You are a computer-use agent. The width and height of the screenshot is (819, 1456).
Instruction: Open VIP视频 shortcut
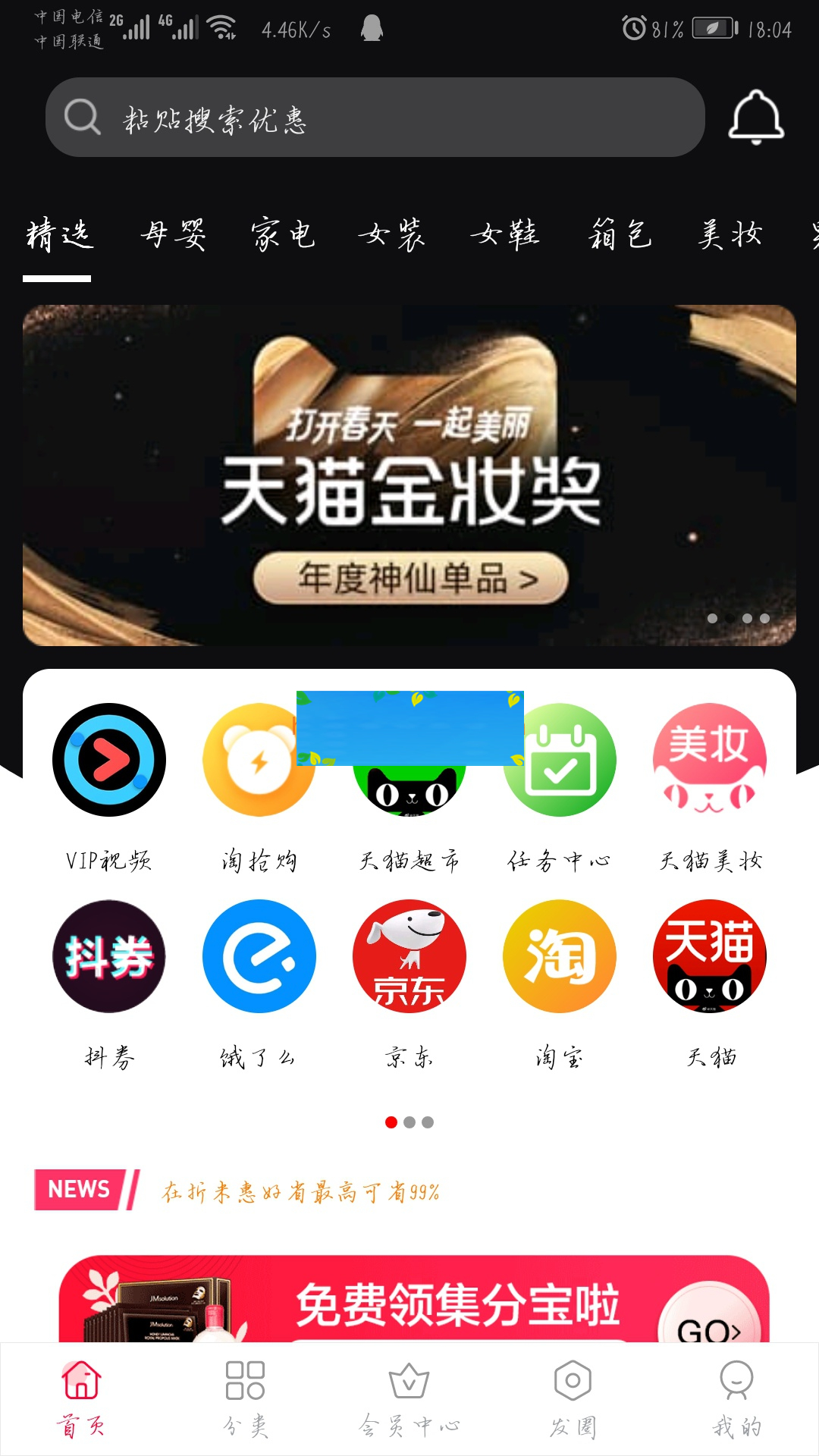pos(109,760)
